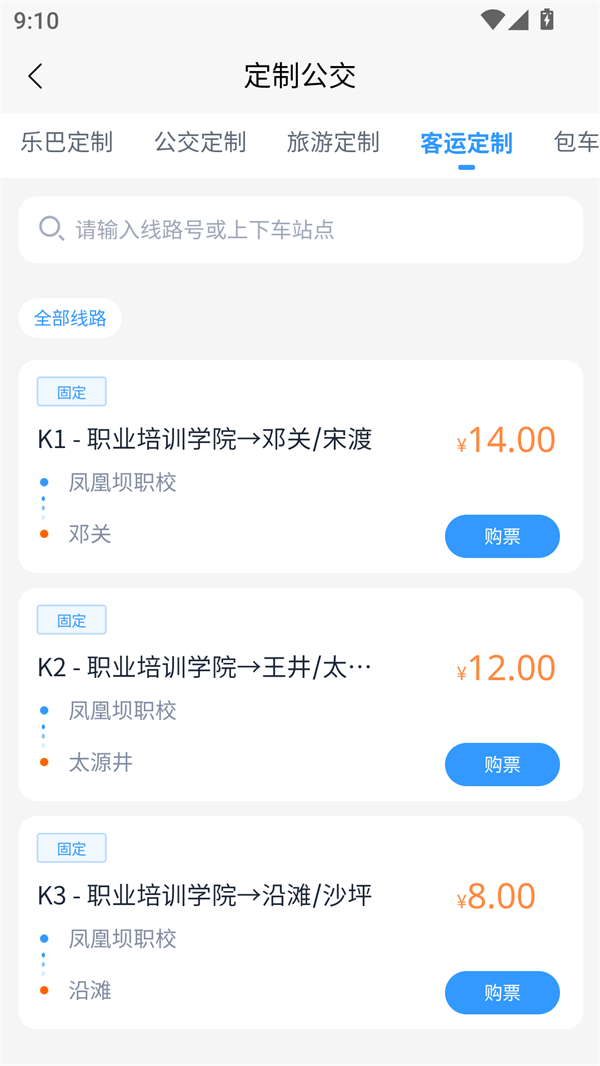Buy a ticket for route K1

tap(502, 537)
